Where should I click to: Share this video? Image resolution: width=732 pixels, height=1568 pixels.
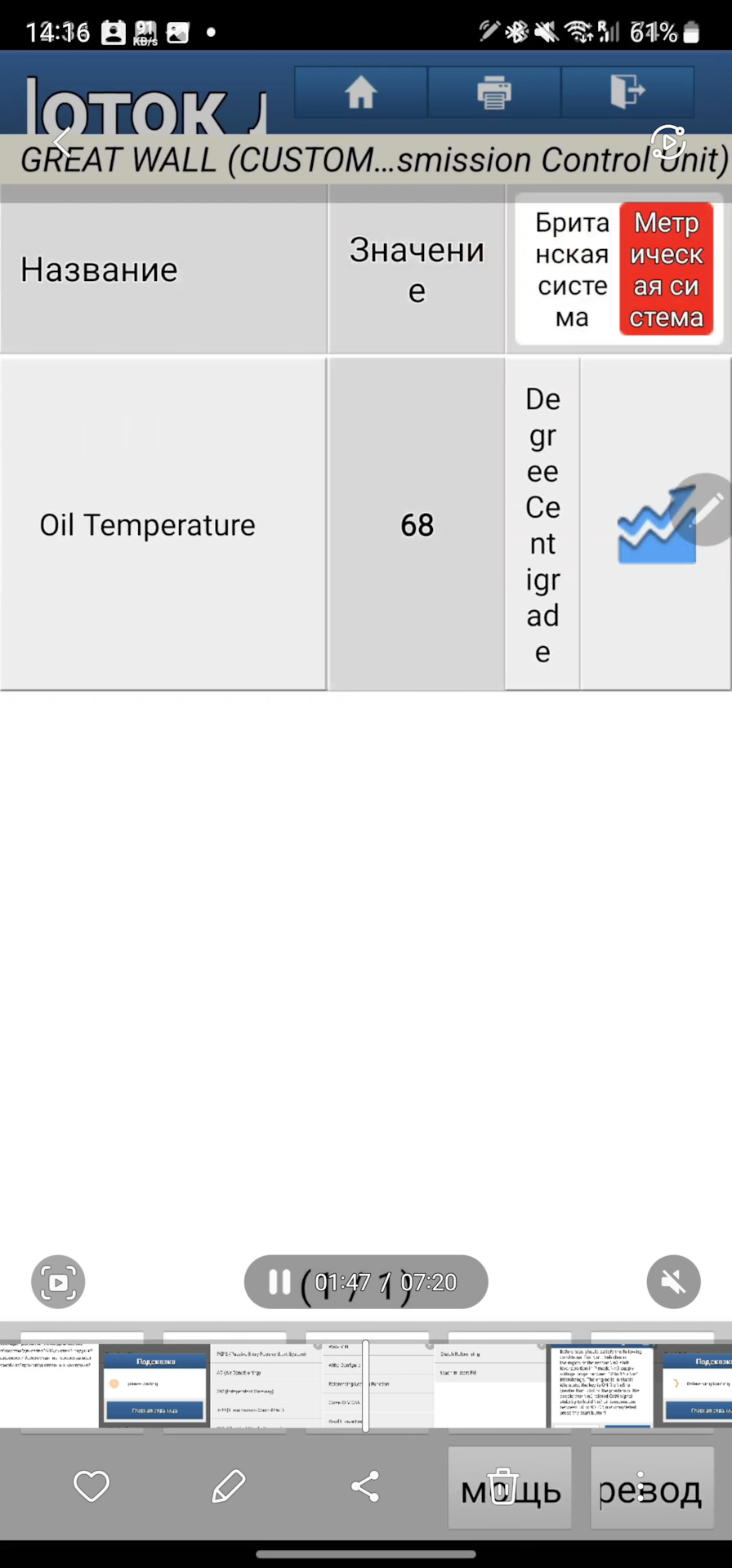365,1486
